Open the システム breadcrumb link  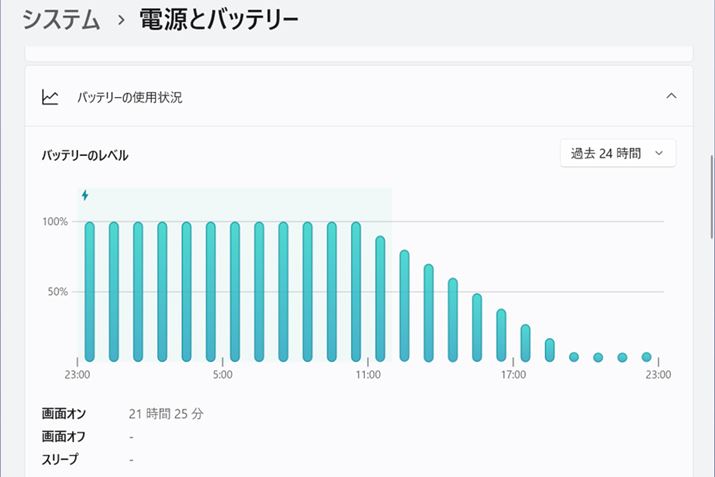click(x=62, y=18)
